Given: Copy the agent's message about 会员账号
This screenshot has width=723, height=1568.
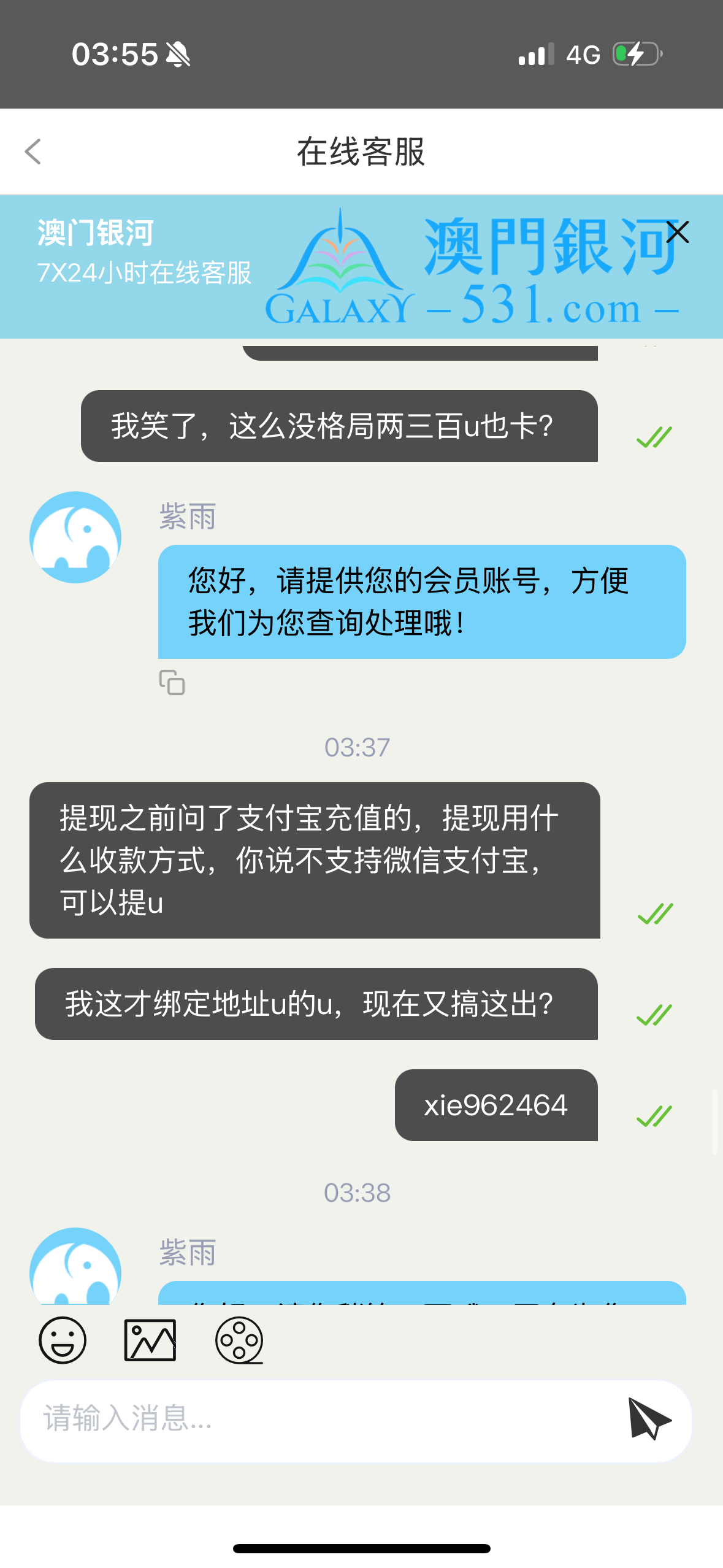Looking at the screenshot, I should coord(172,682).
